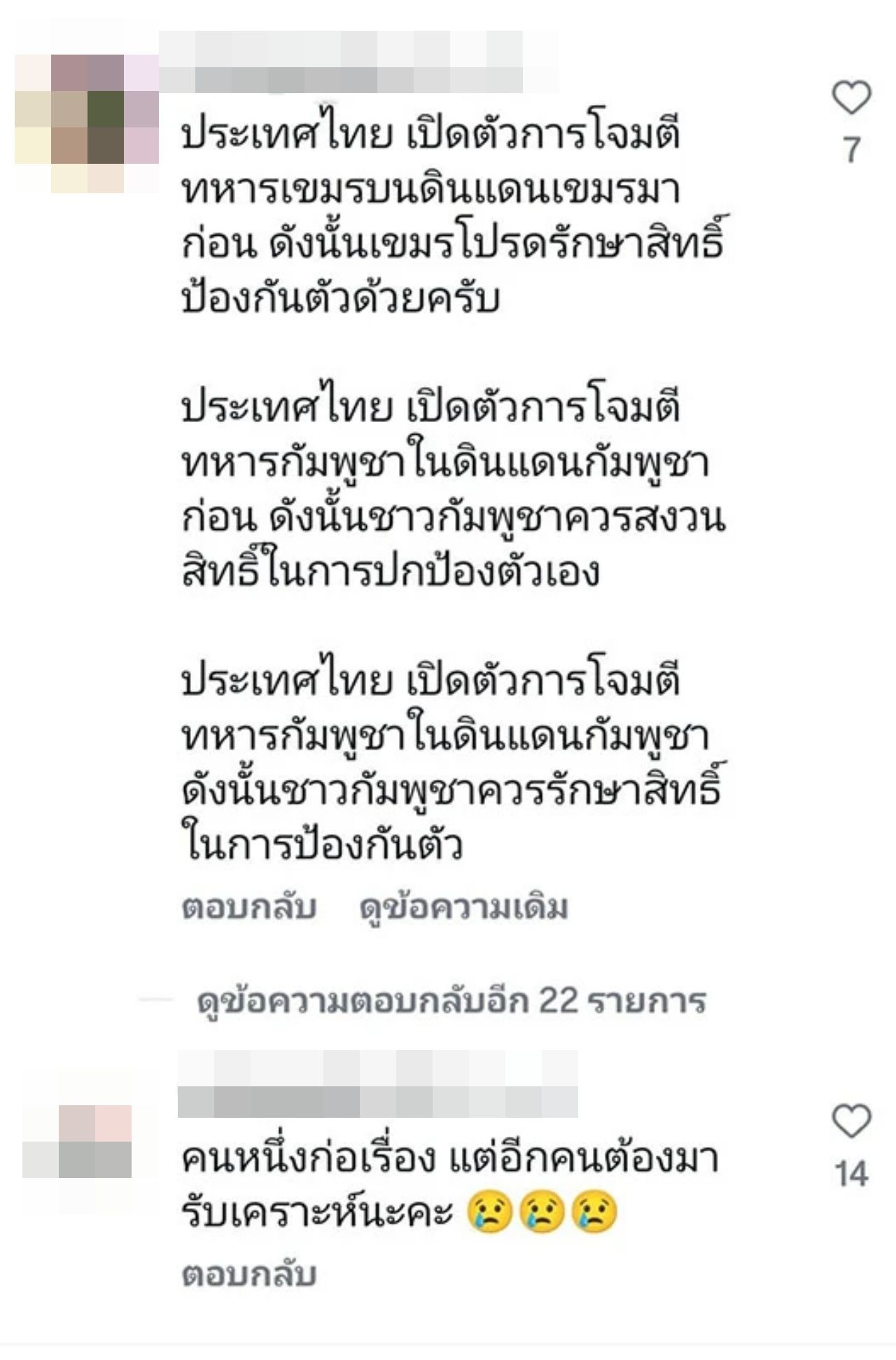Like the comment with 7 likes

point(850,99)
